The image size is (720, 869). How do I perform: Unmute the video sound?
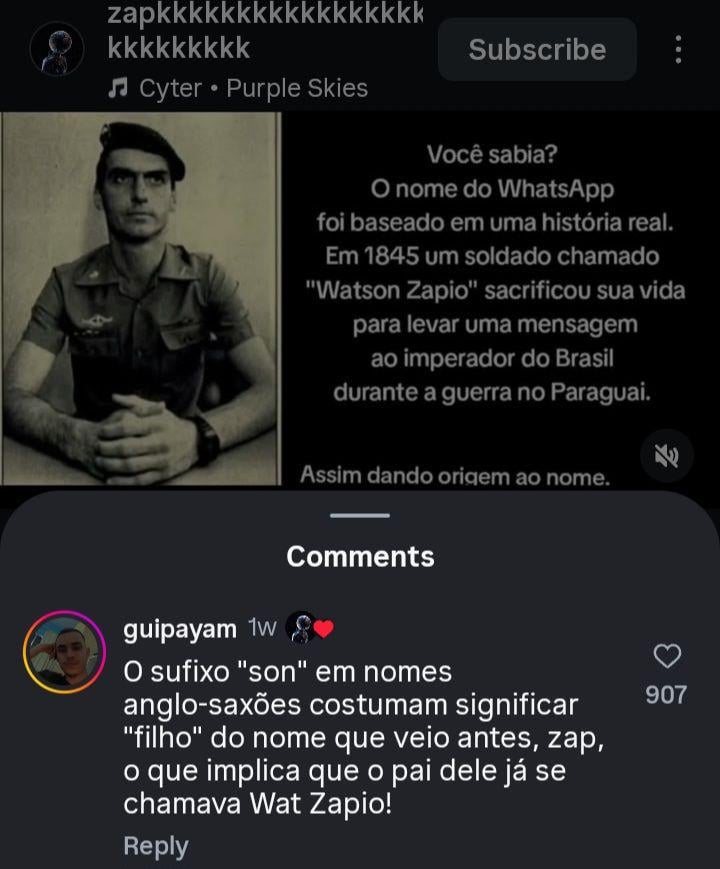[665, 456]
